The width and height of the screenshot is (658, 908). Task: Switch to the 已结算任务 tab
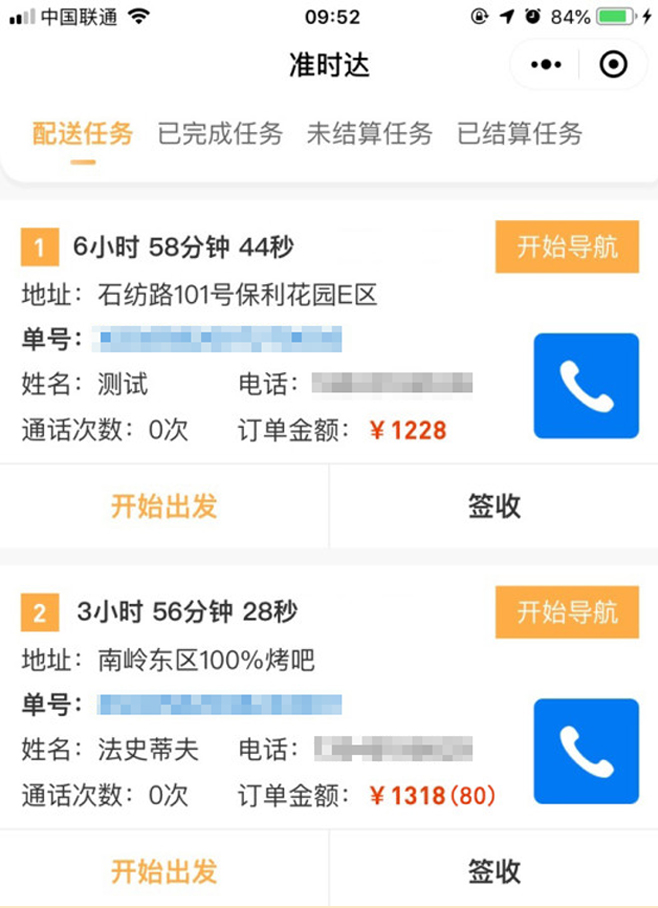(x=519, y=134)
